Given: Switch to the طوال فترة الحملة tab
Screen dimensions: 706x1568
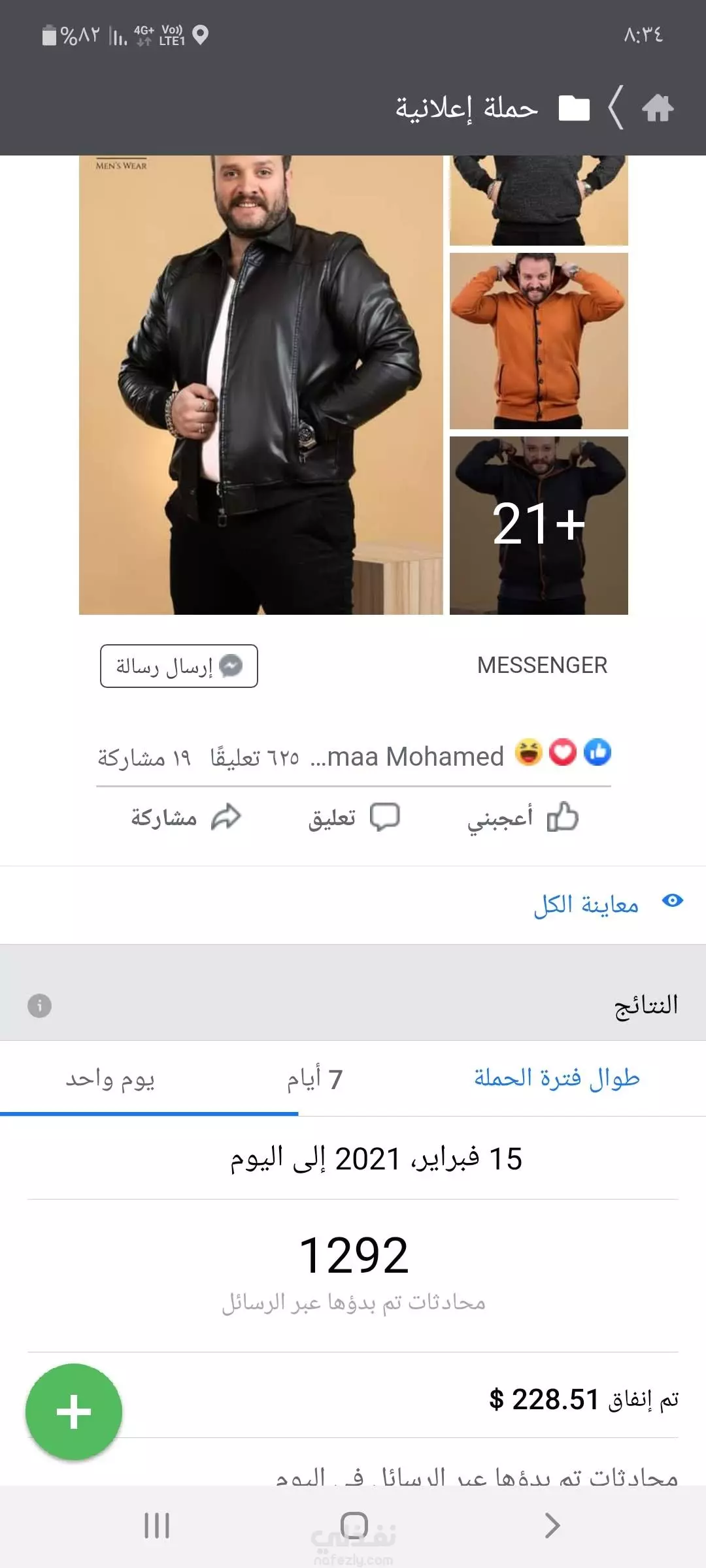Looking at the screenshot, I should point(557,1079).
